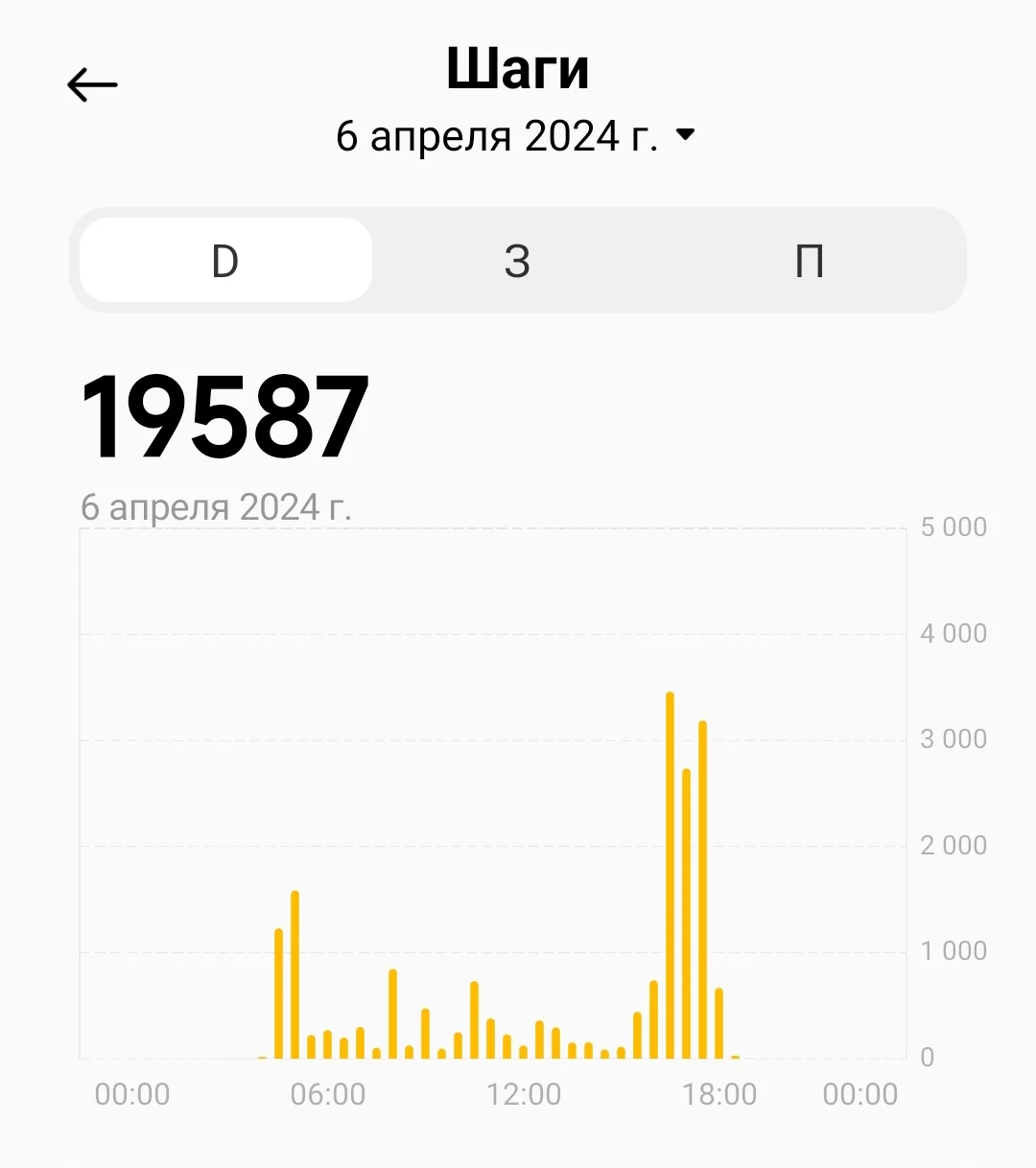Image resolution: width=1036 pixels, height=1168 pixels.
Task: Go back using the arrow icon
Action: 92,85
